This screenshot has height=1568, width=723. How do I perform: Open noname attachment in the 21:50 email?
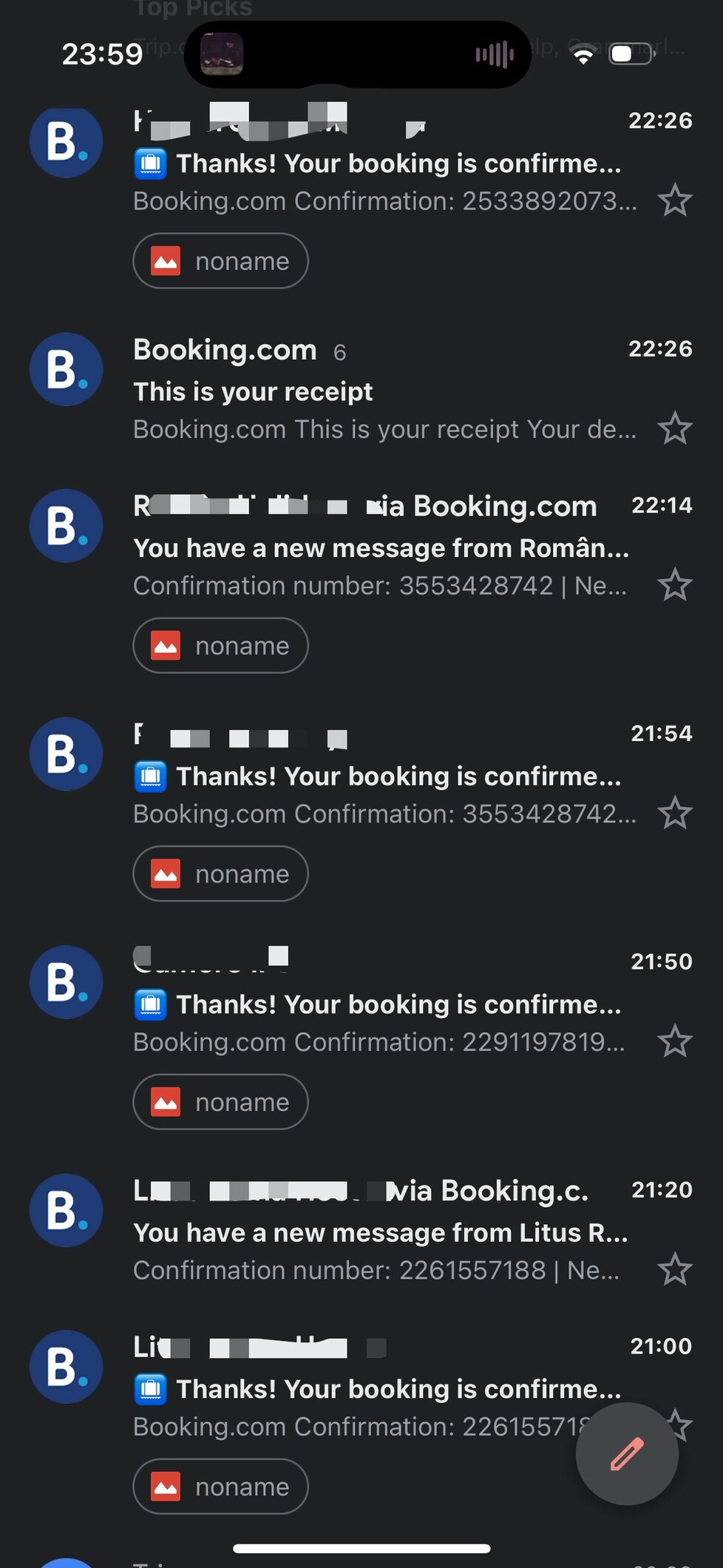pyautogui.click(x=220, y=1102)
